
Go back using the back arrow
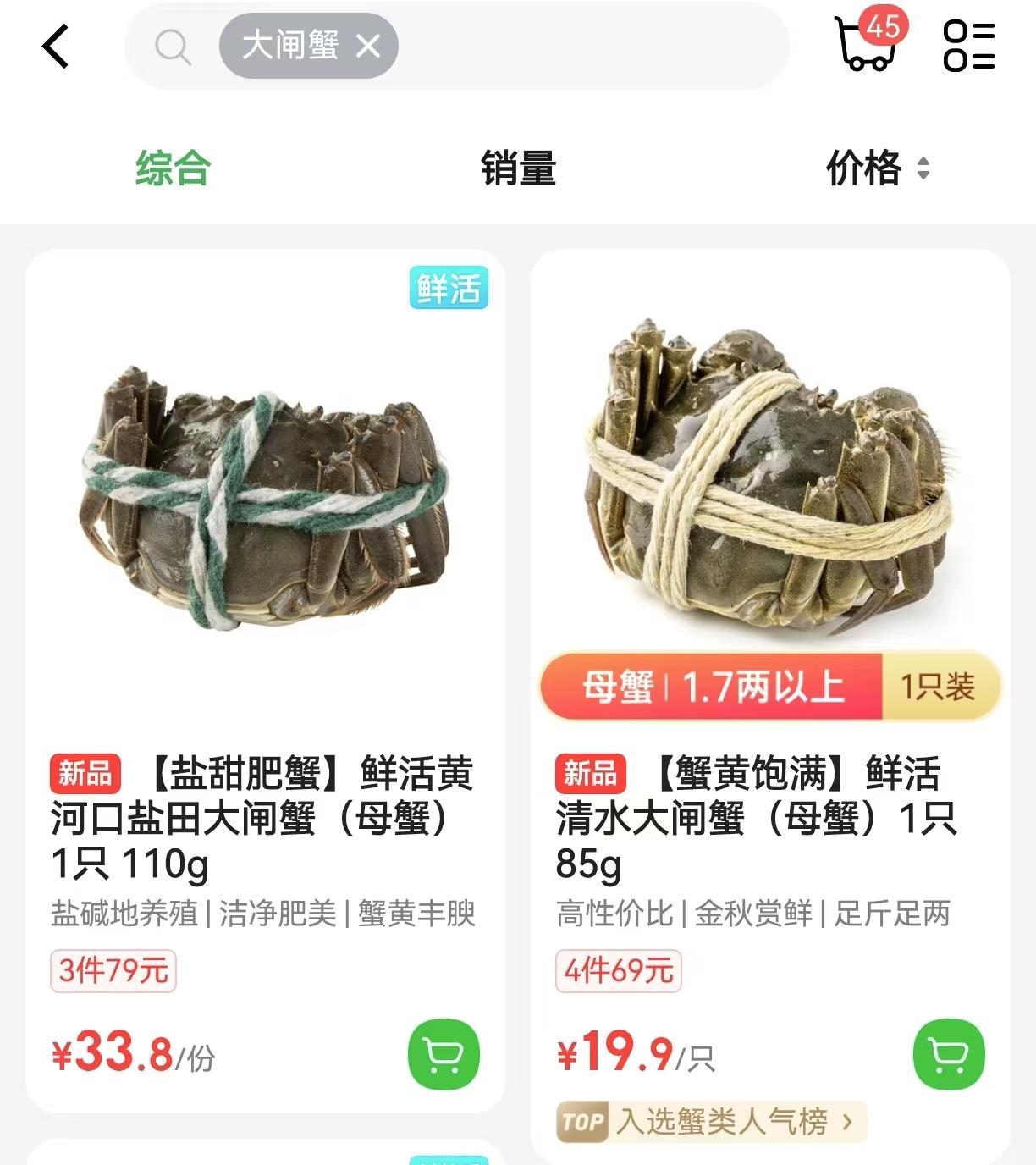tap(56, 46)
